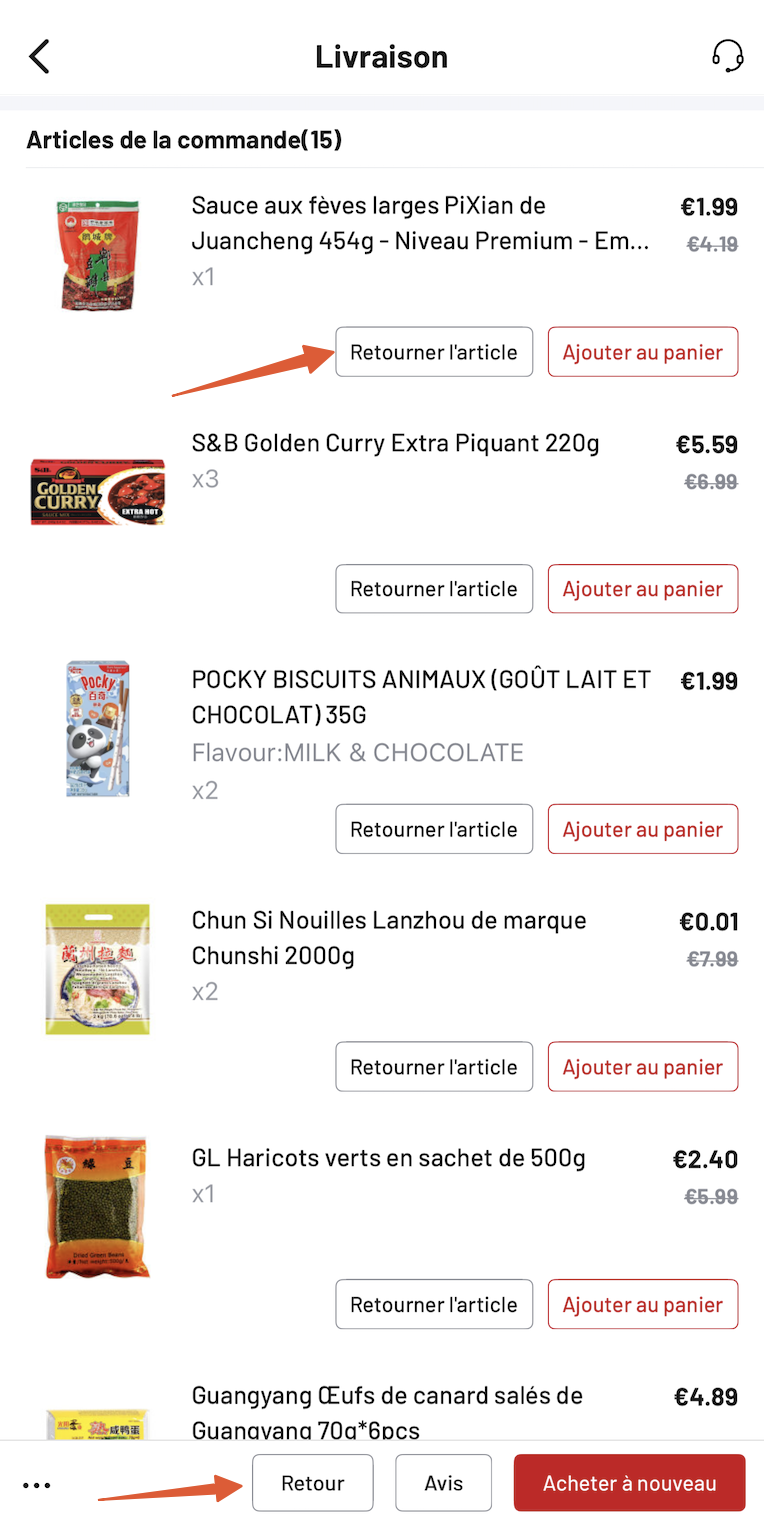
Task: Open the GL Haricots verts product image
Action: pyautogui.click(x=97, y=1206)
